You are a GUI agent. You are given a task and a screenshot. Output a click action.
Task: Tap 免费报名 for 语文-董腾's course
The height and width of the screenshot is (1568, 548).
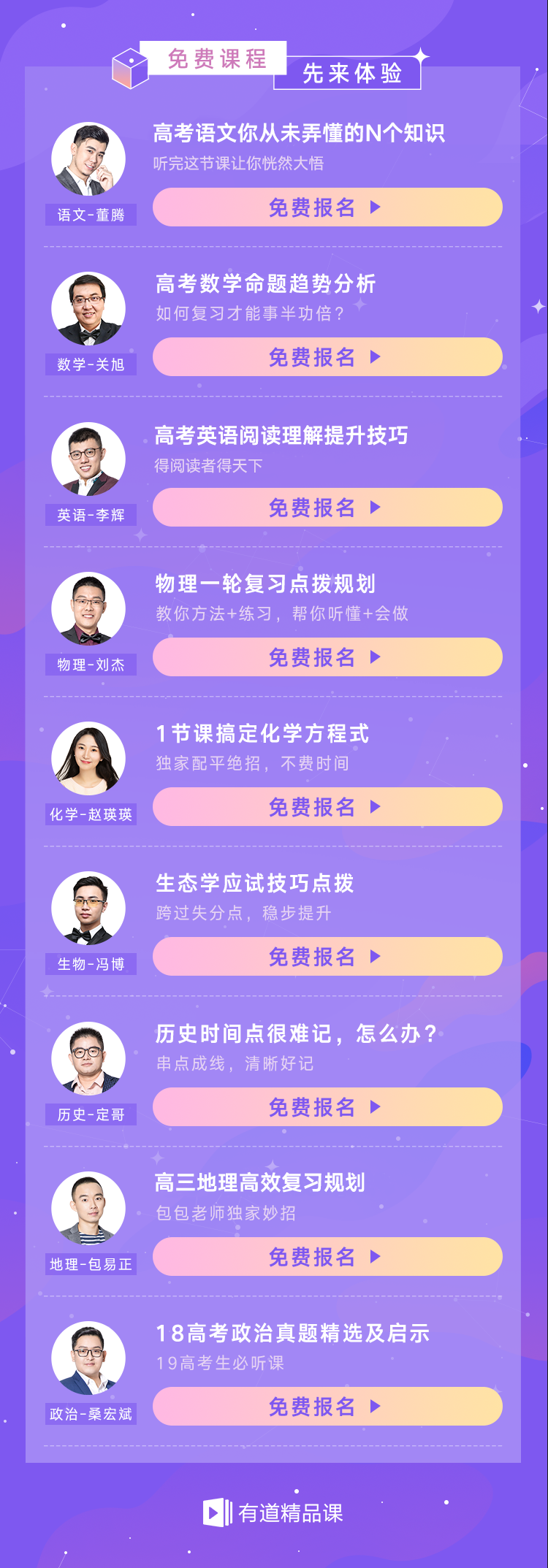click(327, 207)
